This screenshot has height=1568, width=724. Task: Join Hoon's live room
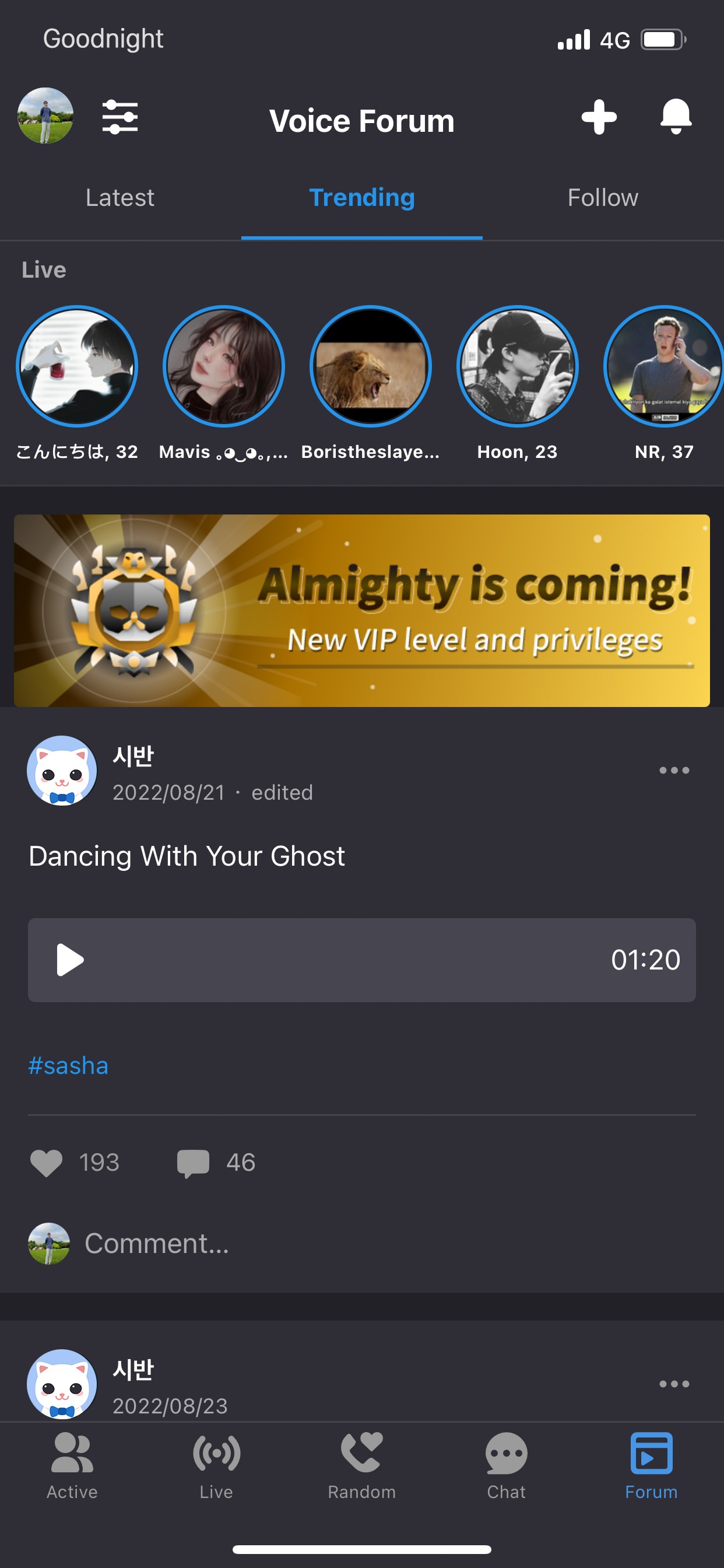click(x=517, y=366)
